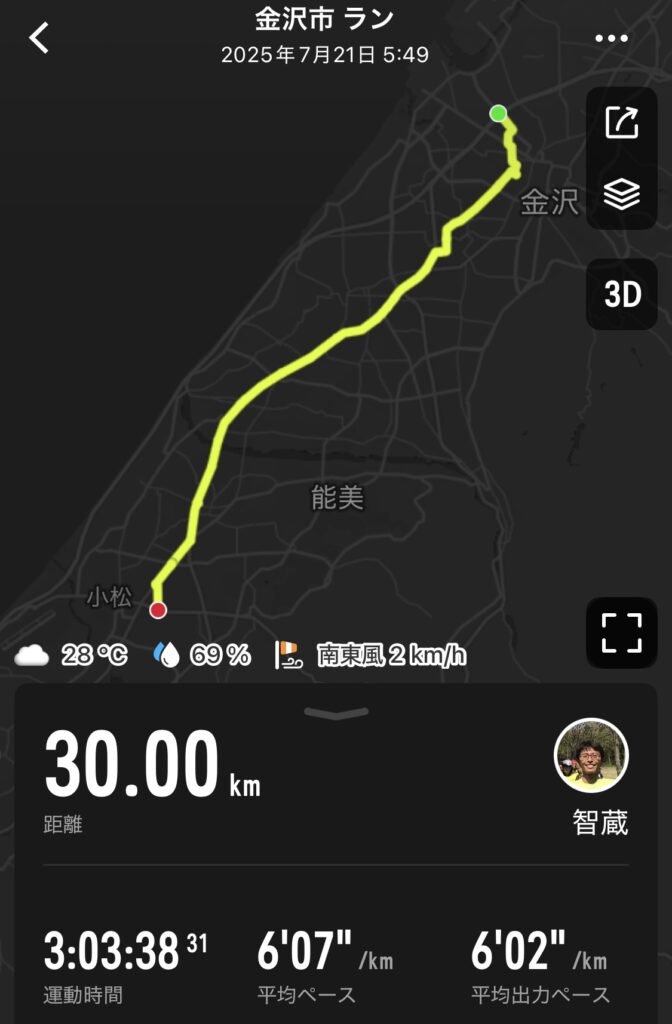The image size is (672, 1024).
Task: Open 智蔵's profile picture
Action: tap(591, 757)
